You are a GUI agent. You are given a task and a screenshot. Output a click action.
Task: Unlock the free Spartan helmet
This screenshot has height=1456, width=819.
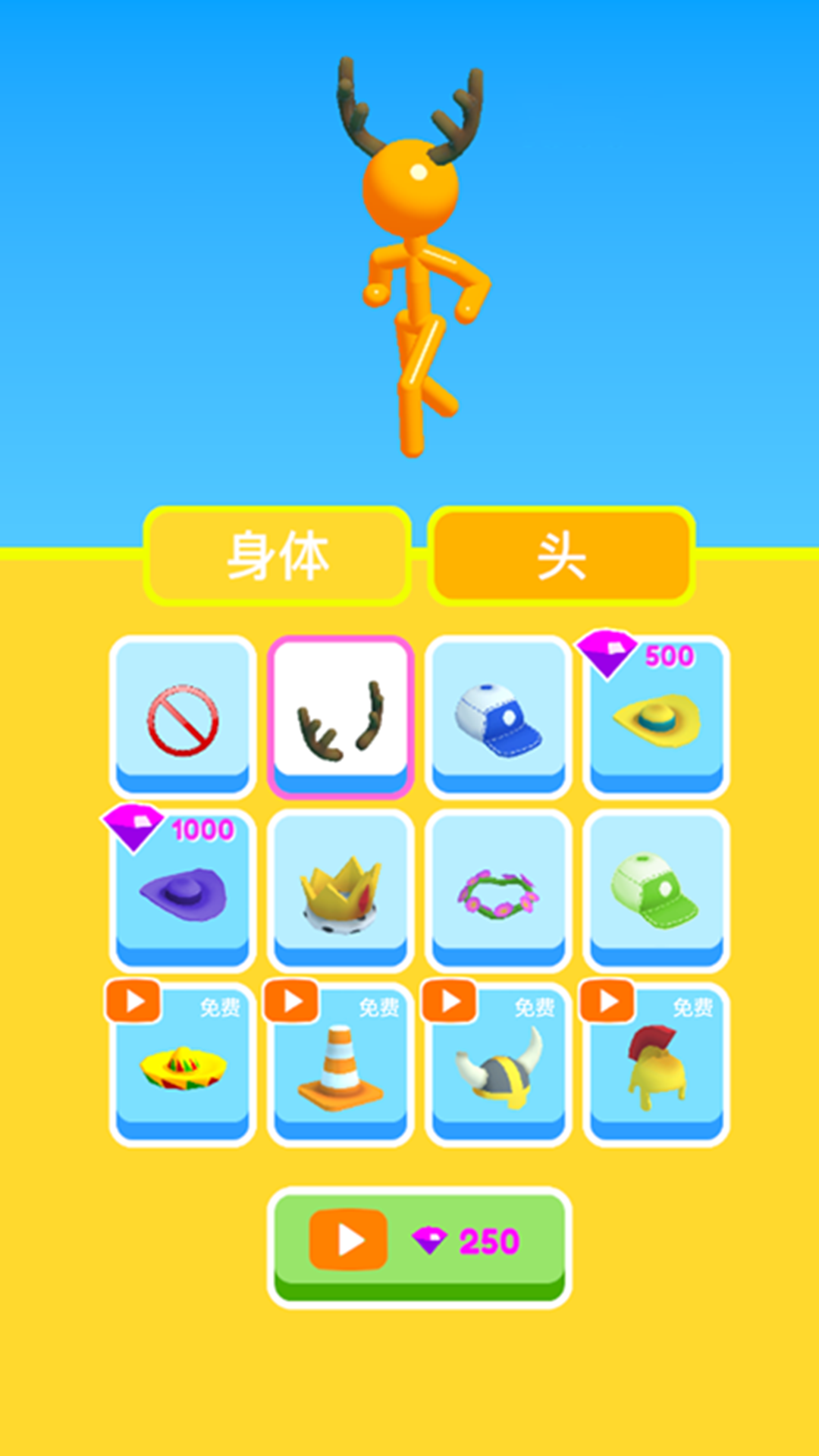(656, 1065)
